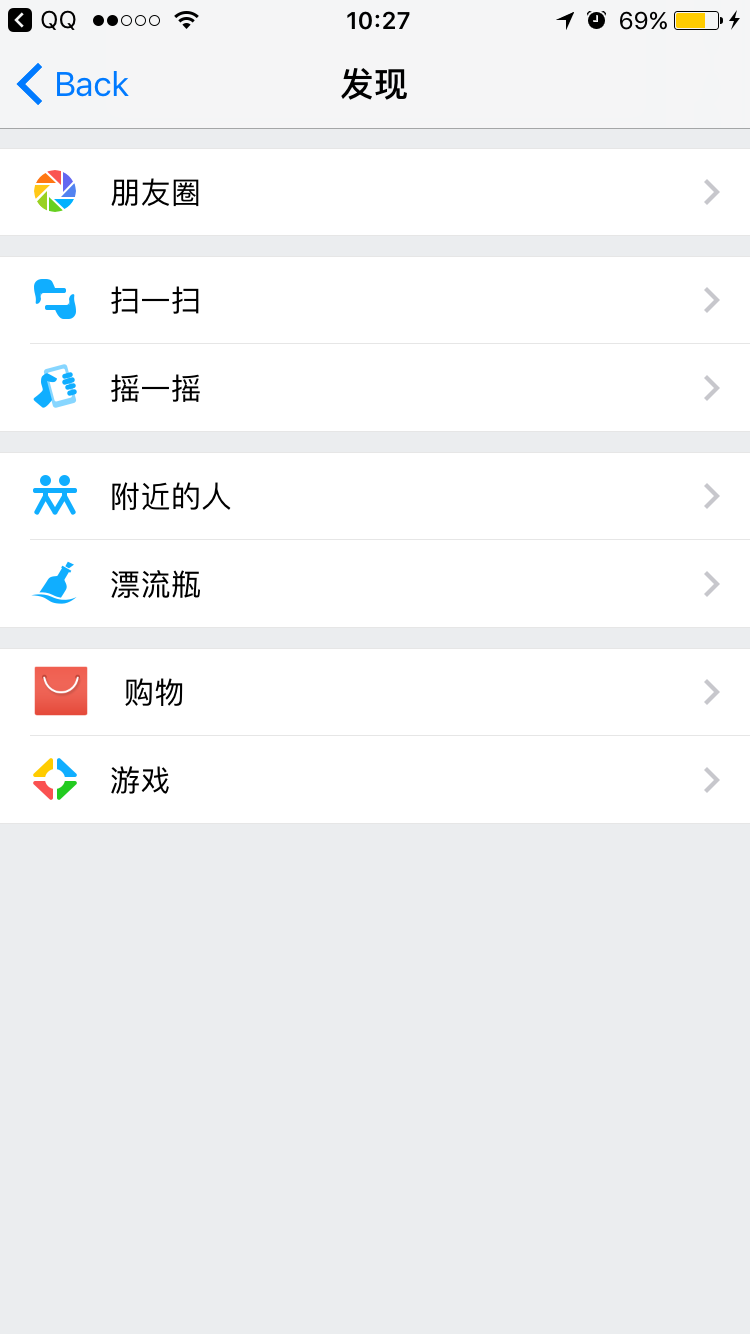Viewport: 750px width, 1334px height.
Task: Open 购物 (Shopping)
Action: point(375,692)
